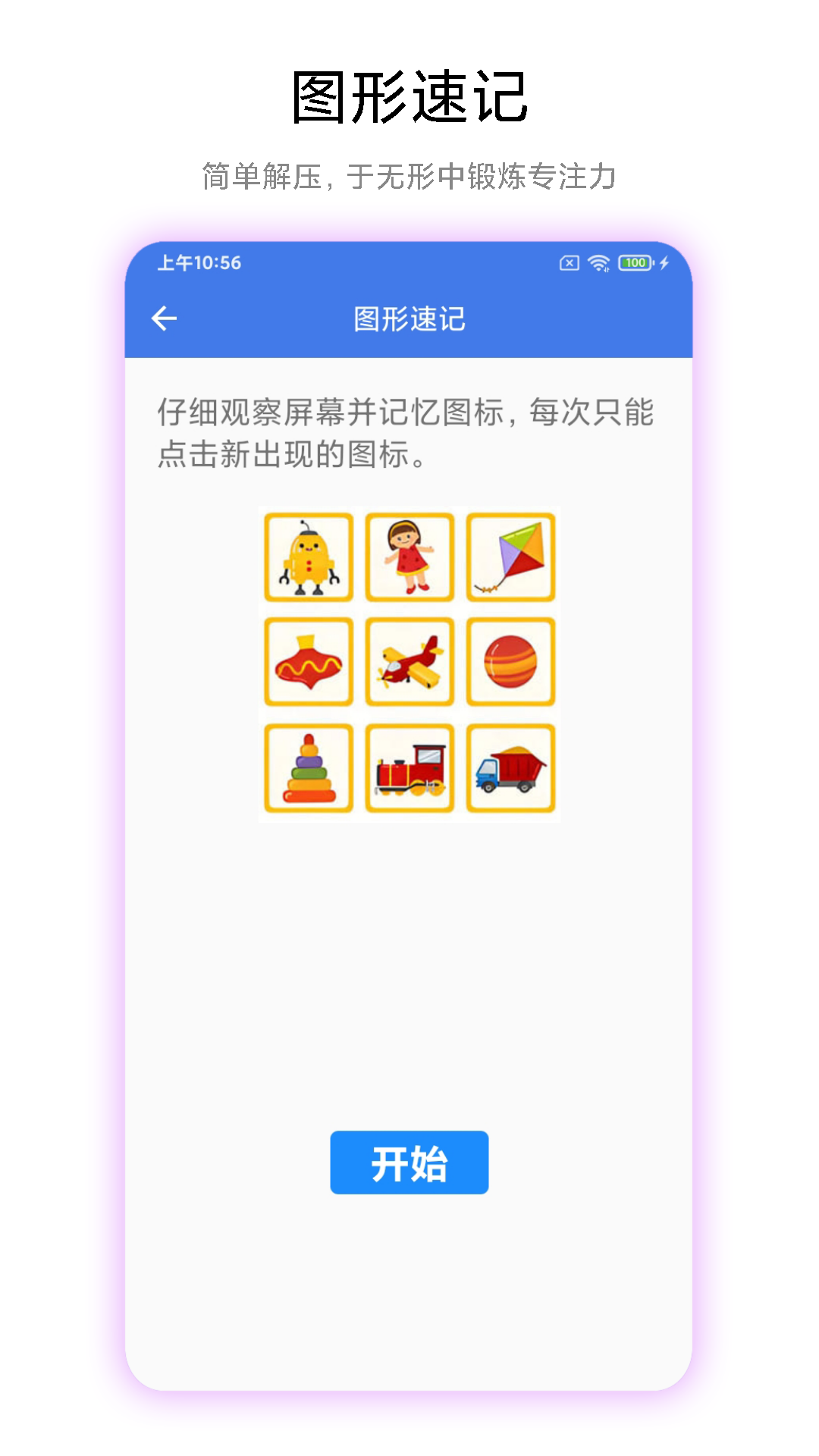This screenshot has width=819, height=1456.
Task: Tap the battery indicator showing 100
Action: (x=634, y=264)
